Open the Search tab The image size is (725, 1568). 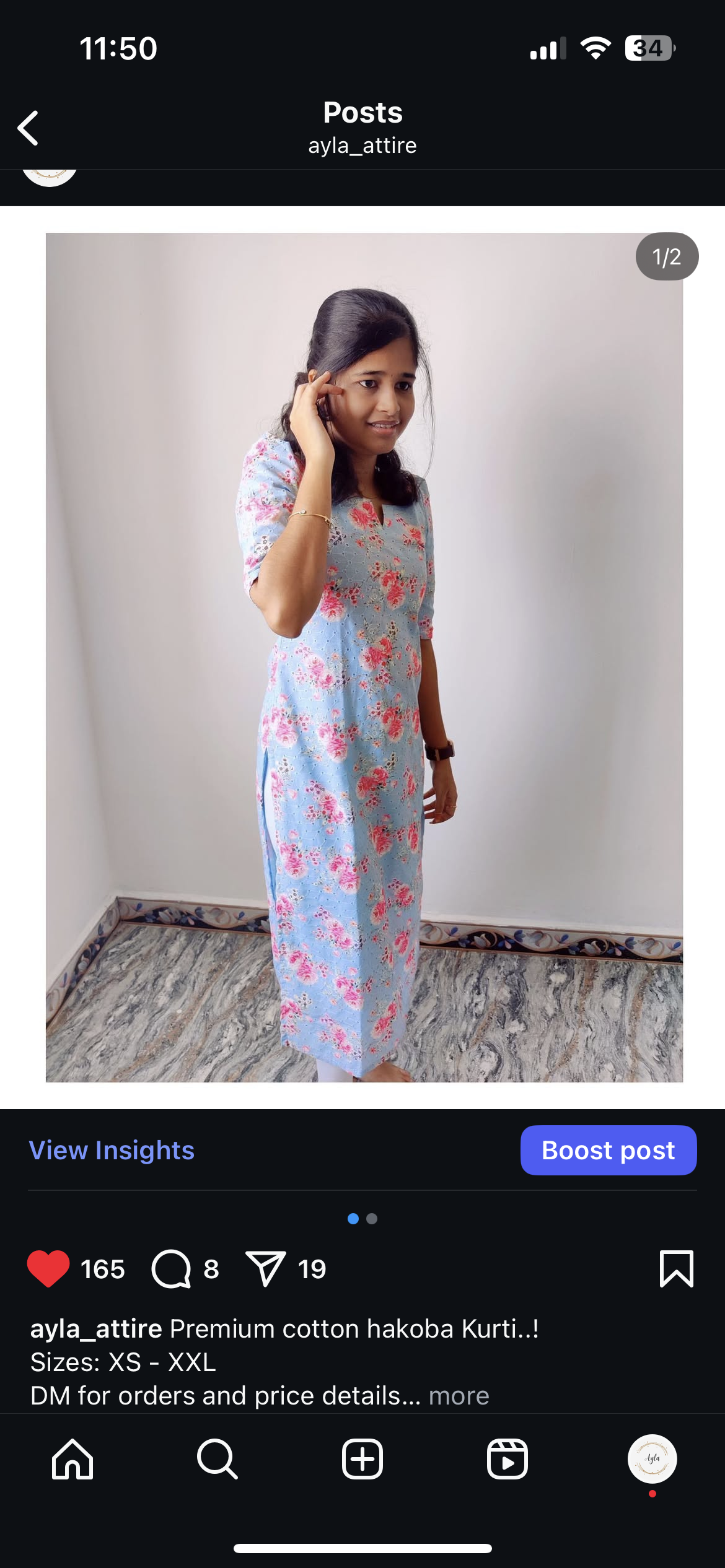[217, 1459]
